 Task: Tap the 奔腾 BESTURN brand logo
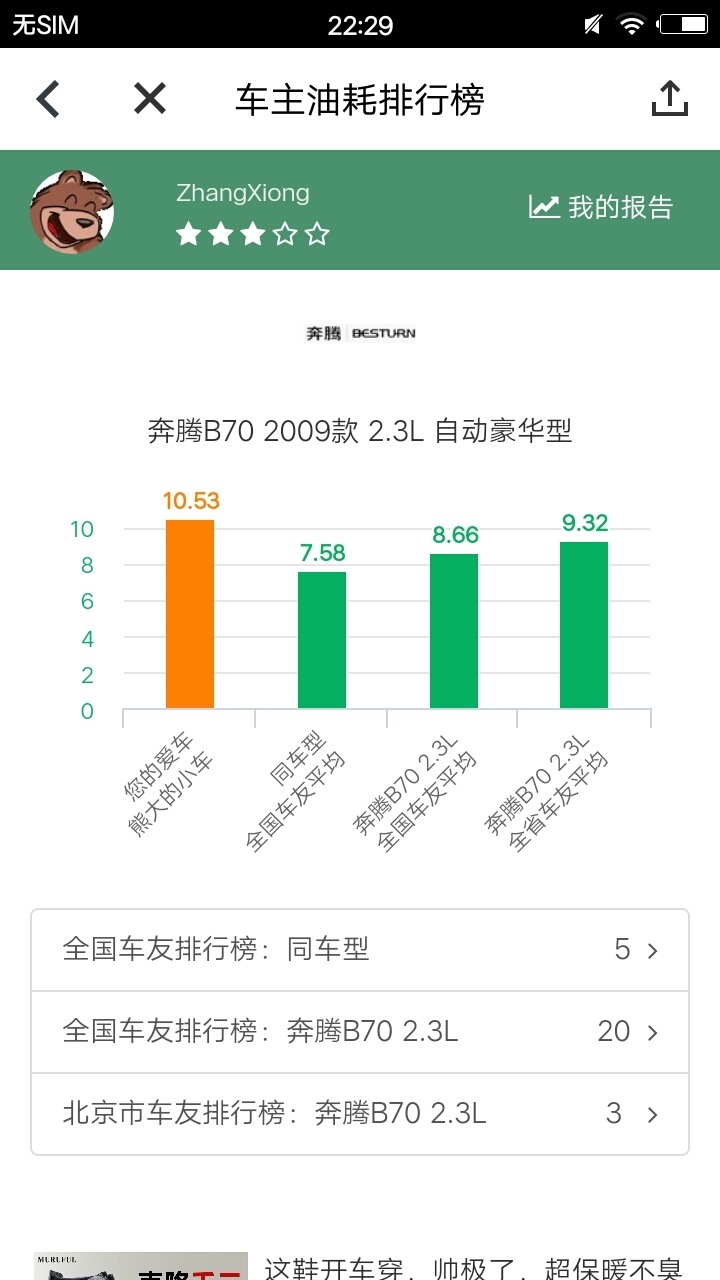tap(360, 333)
